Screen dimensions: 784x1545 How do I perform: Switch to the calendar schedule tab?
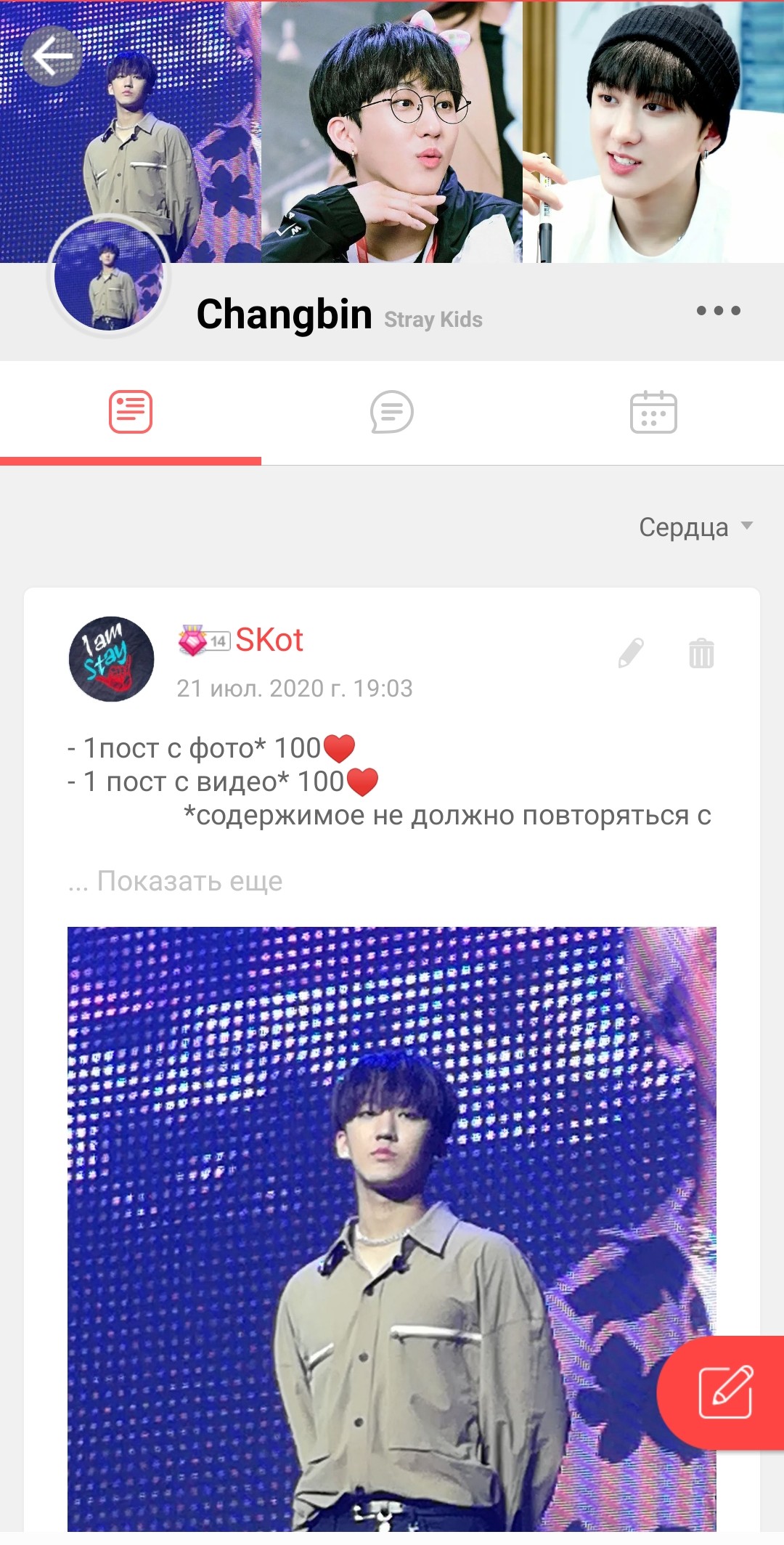click(653, 412)
